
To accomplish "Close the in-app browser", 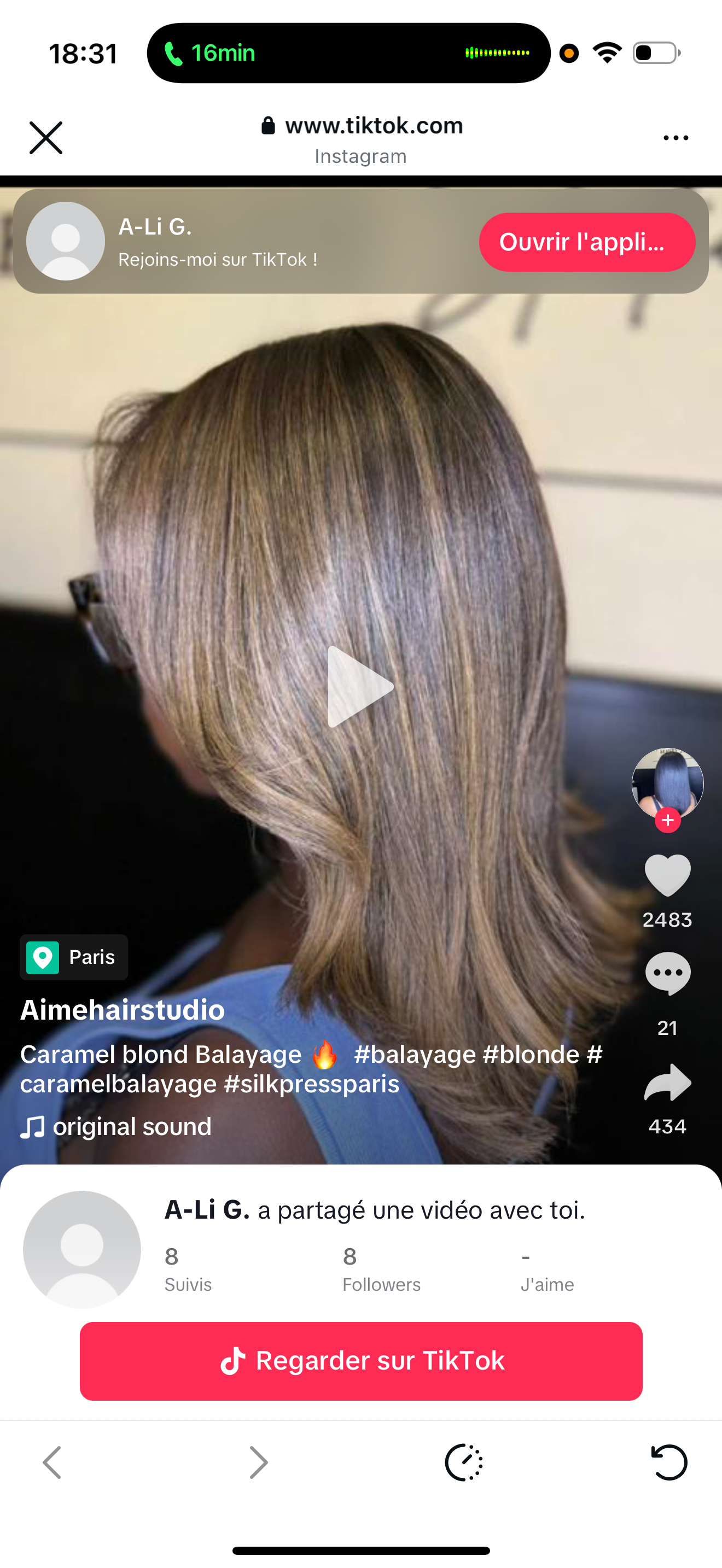I will pos(45,138).
